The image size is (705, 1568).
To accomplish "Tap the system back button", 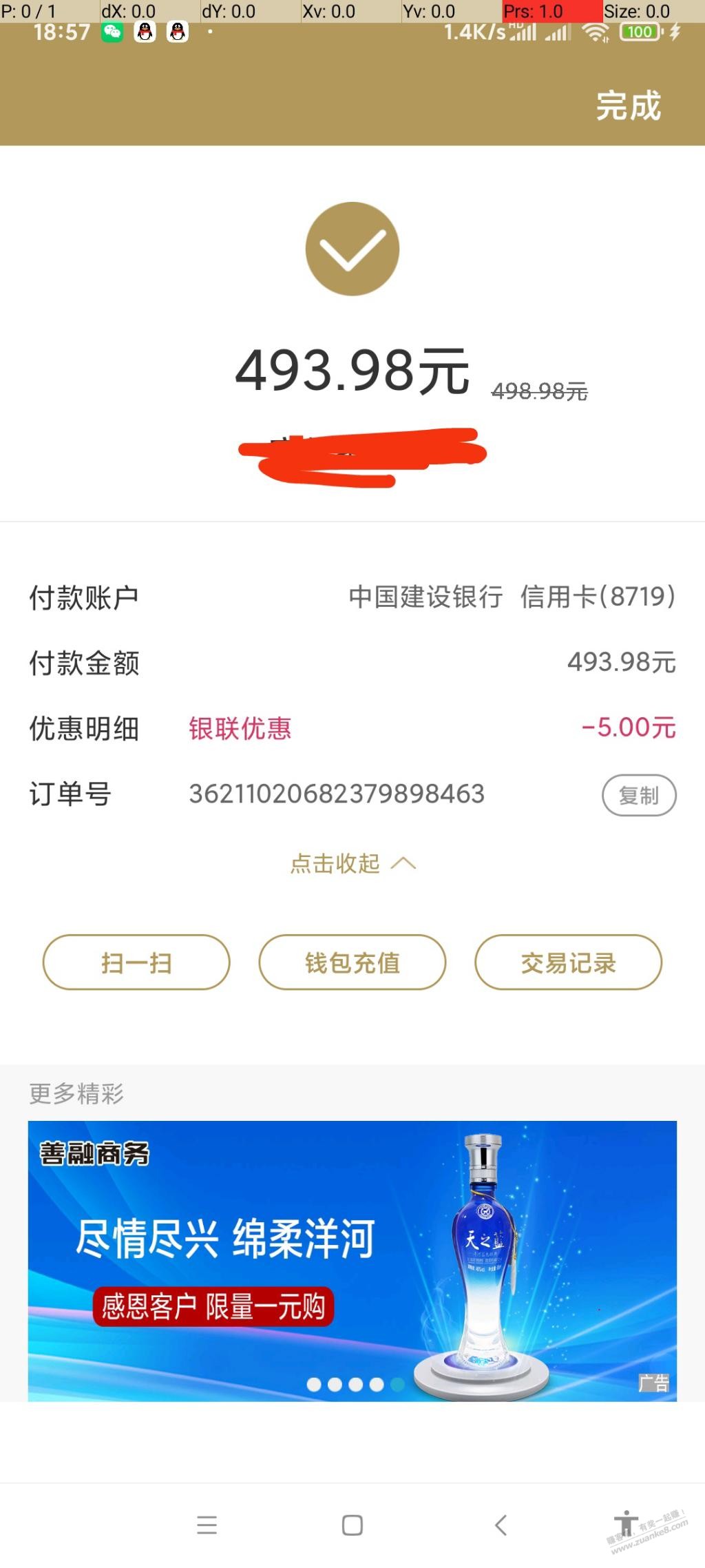I will point(501,1525).
